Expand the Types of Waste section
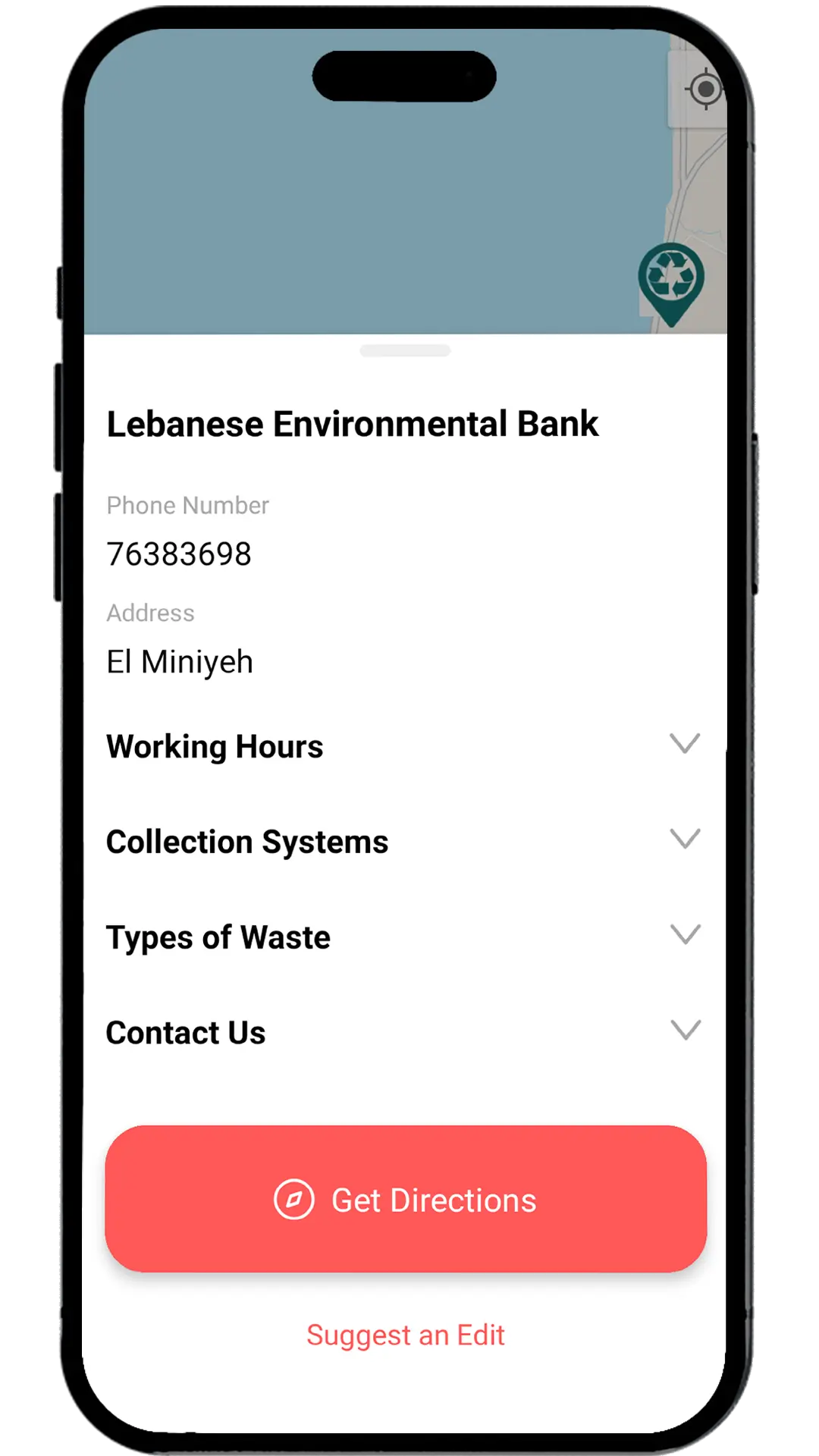This screenshot has width=819, height=1456. click(685, 935)
